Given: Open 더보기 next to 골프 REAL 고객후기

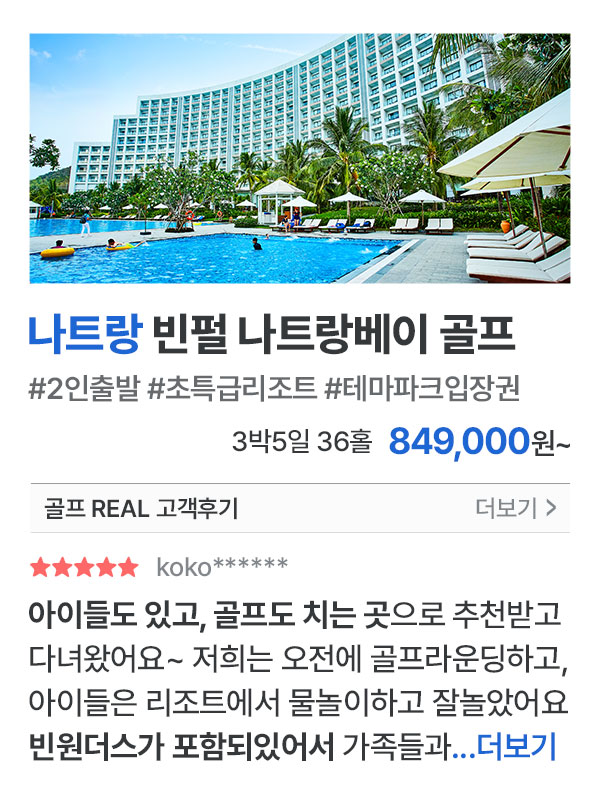Looking at the screenshot, I should pyautogui.click(x=515, y=509).
